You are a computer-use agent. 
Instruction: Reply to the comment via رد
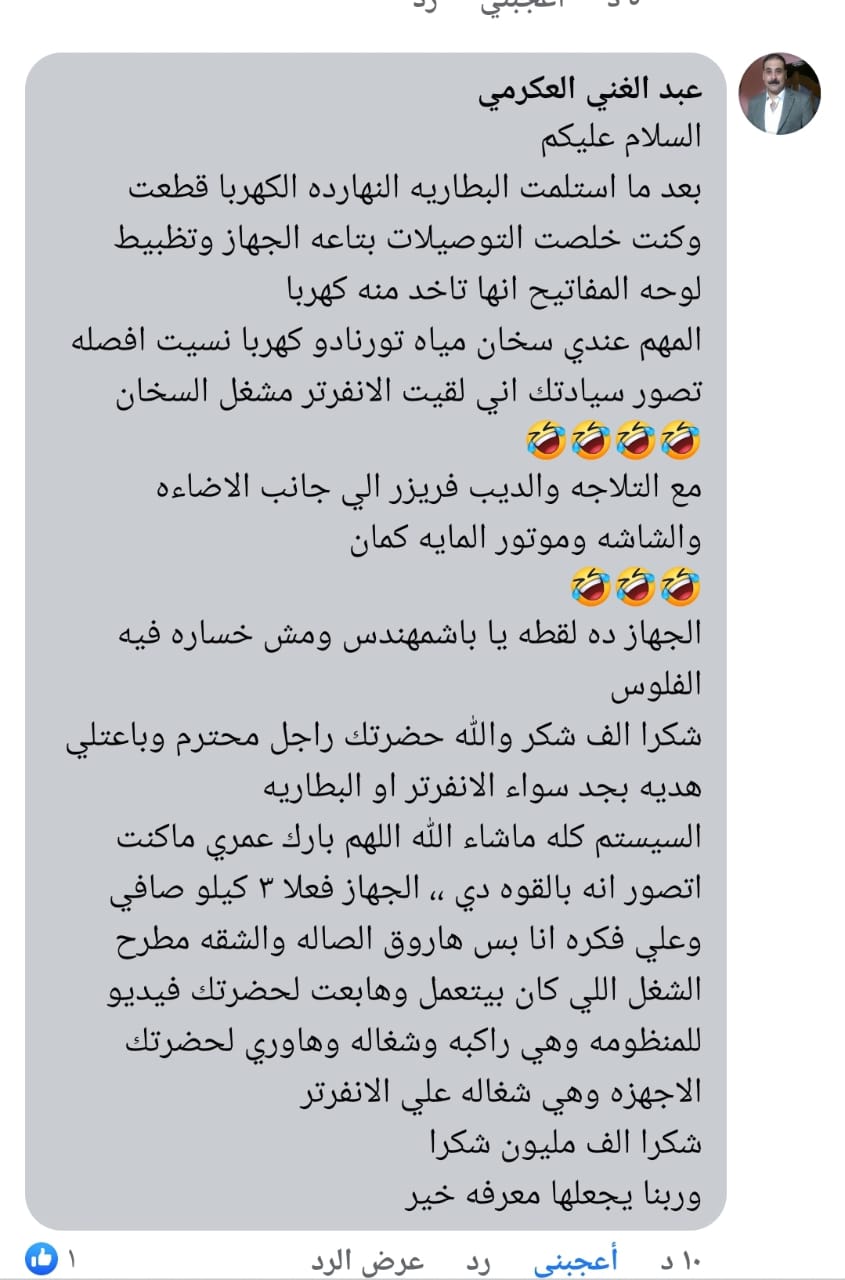click(480, 1261)
